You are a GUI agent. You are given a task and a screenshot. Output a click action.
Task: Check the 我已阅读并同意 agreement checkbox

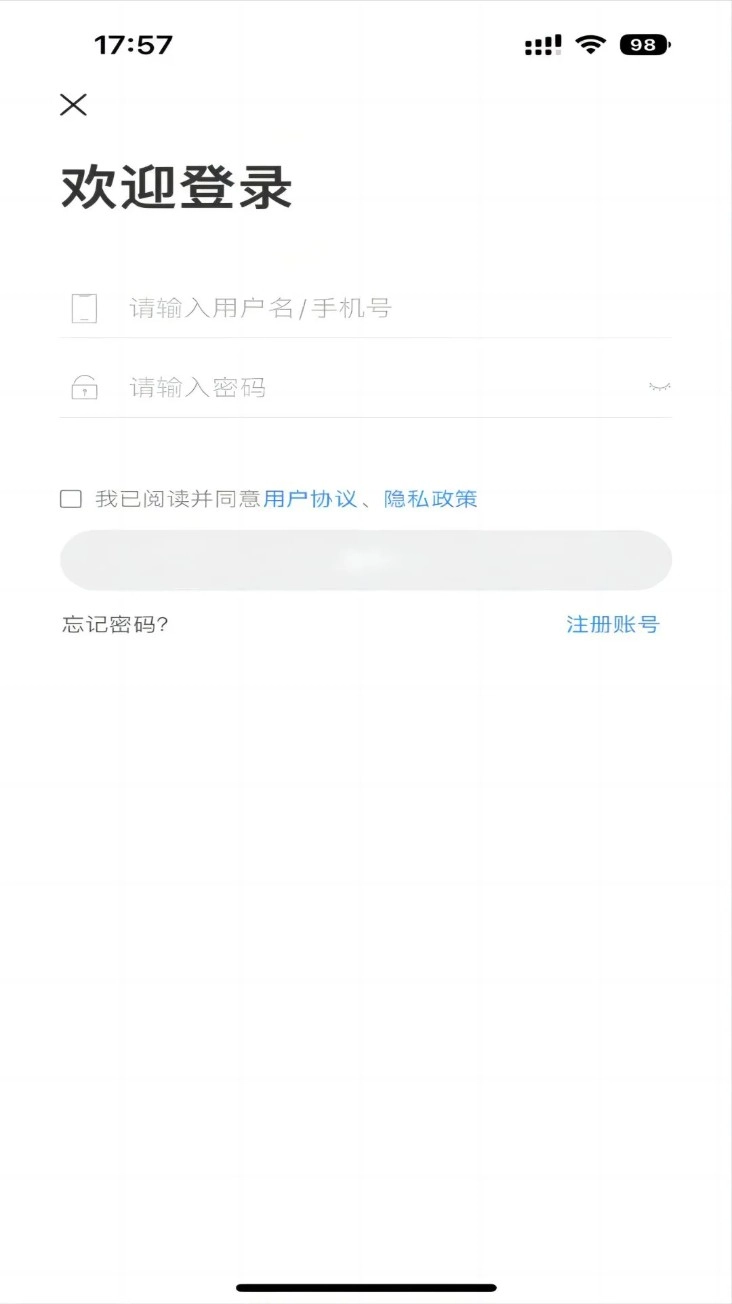tap(71, 498)
